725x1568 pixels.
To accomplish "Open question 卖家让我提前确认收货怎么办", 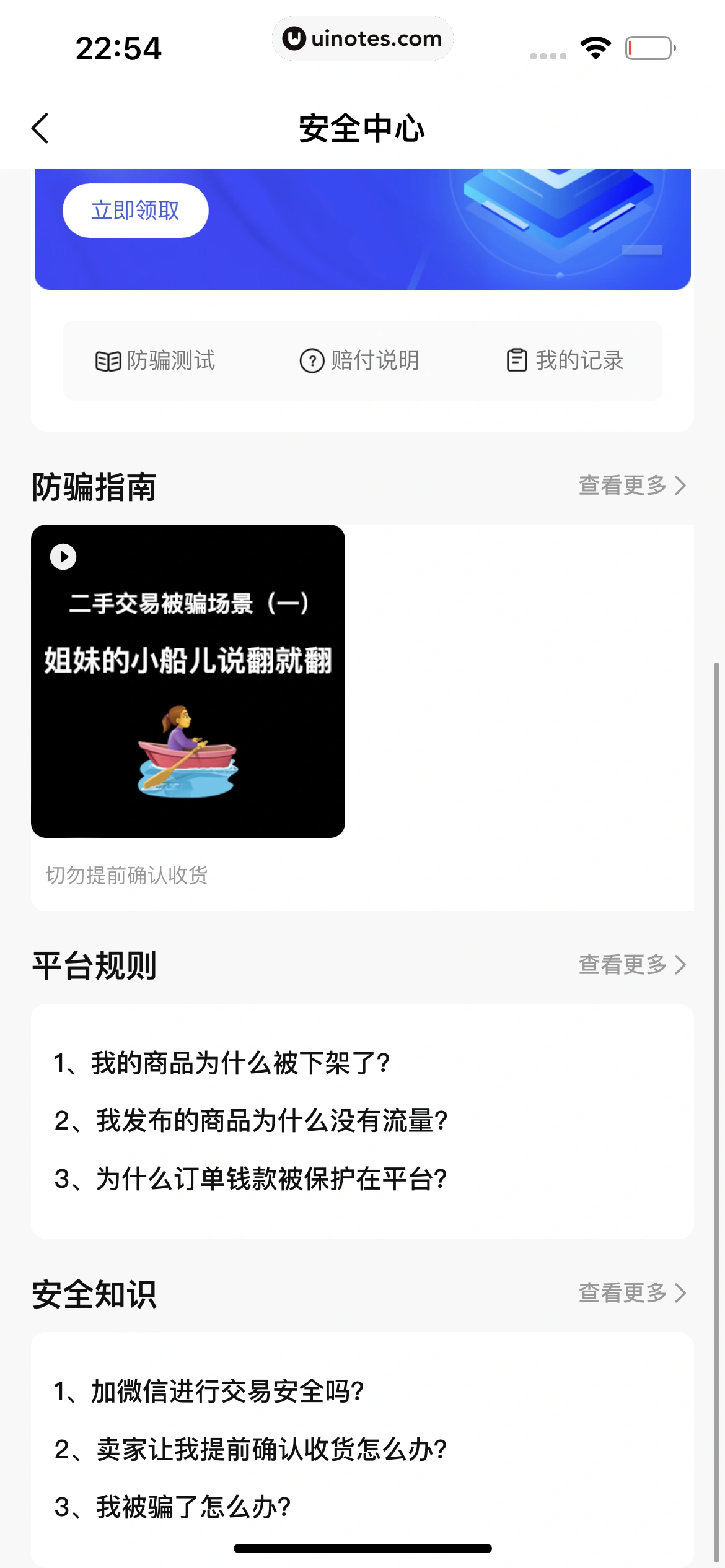I will [x=251, y=1450].
